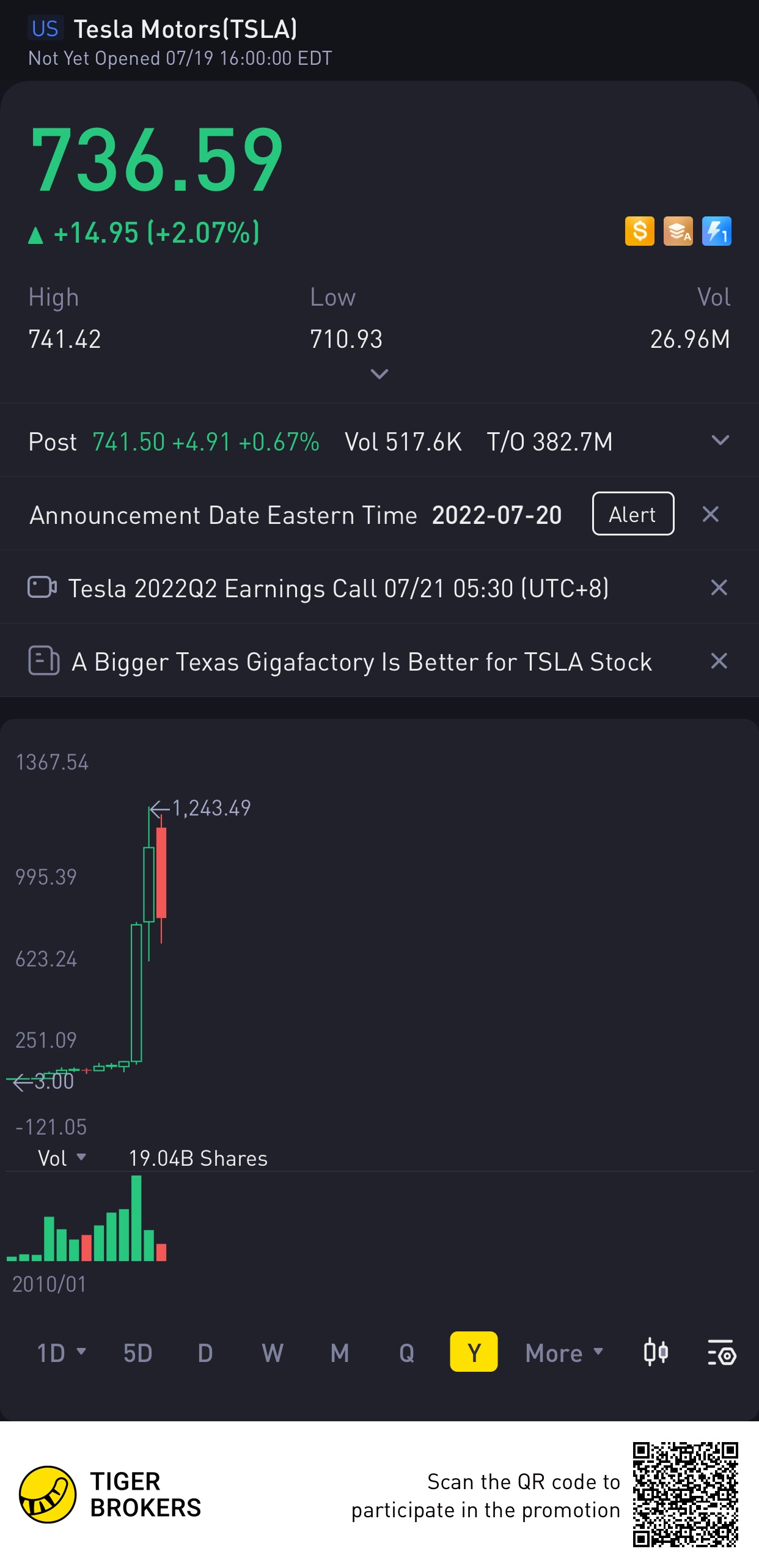This screenshot has width=759, height=1568.
Task: Tap the Alert button for announcement date
Action: (632, 514)
